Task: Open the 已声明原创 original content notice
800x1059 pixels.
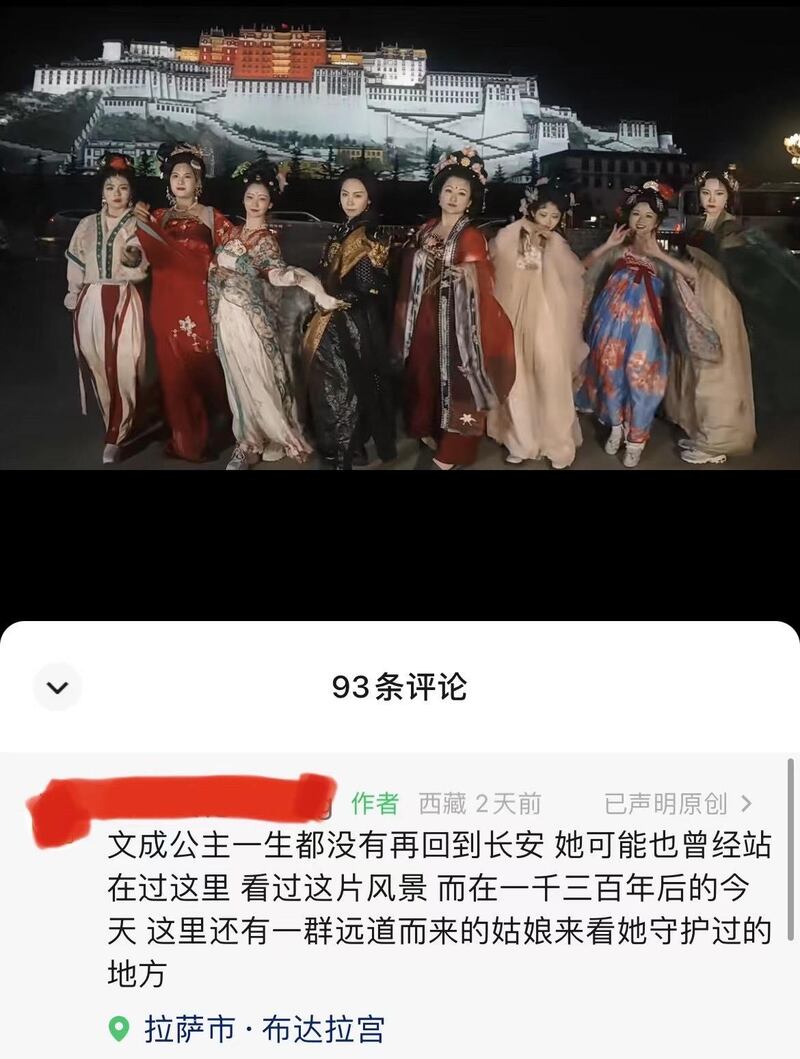Action: pos(679,803)
